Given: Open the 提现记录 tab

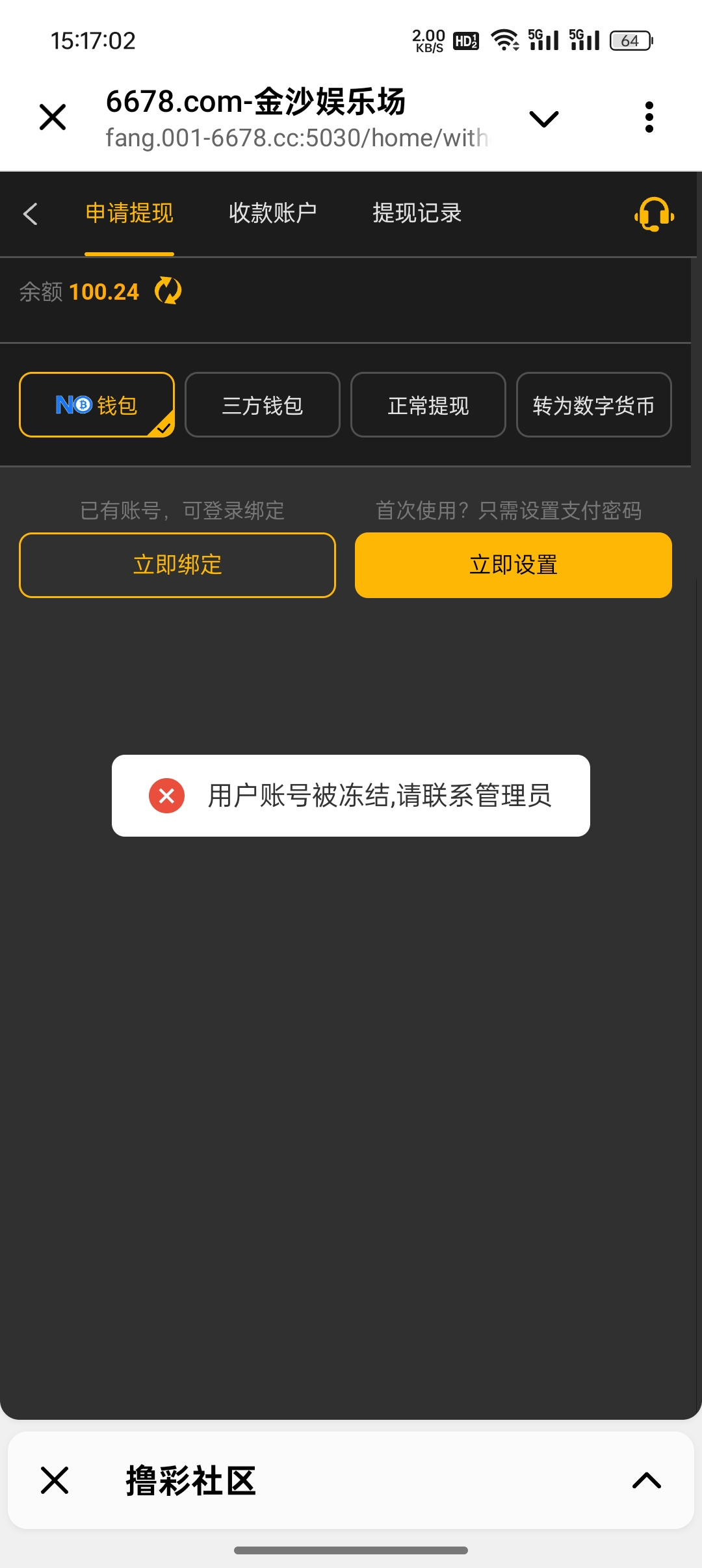Looking at the screenshot, I should tap(417, 213).
